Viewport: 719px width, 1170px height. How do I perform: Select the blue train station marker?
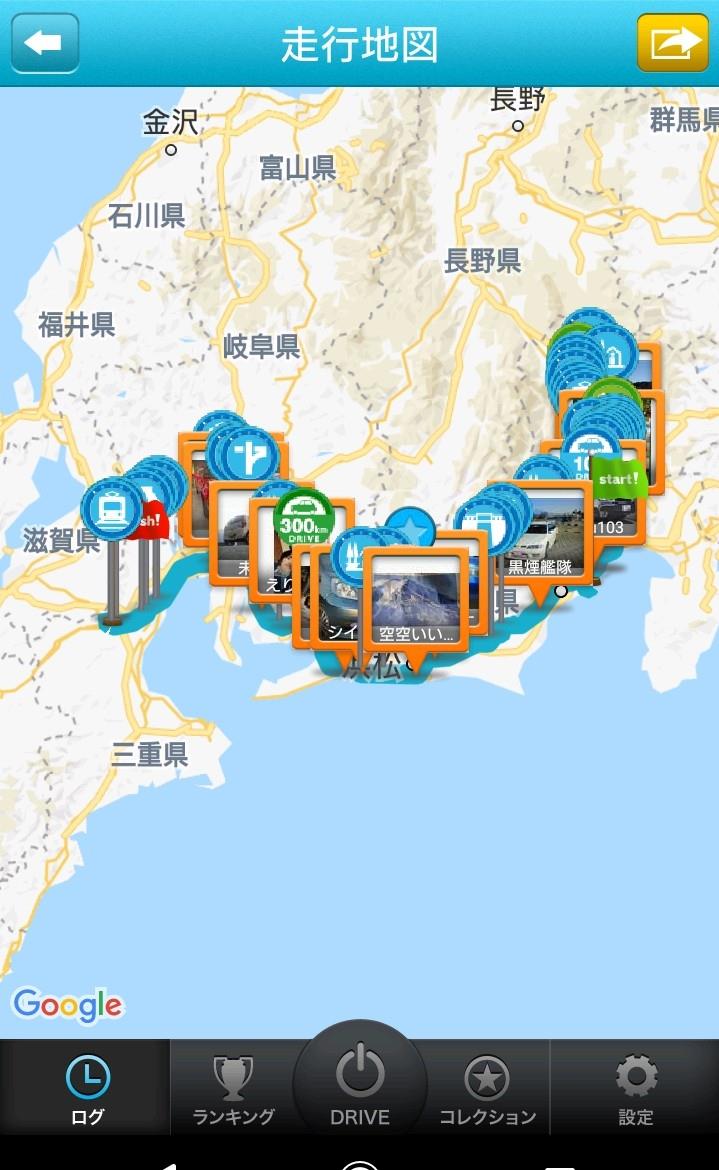point(113,509)
